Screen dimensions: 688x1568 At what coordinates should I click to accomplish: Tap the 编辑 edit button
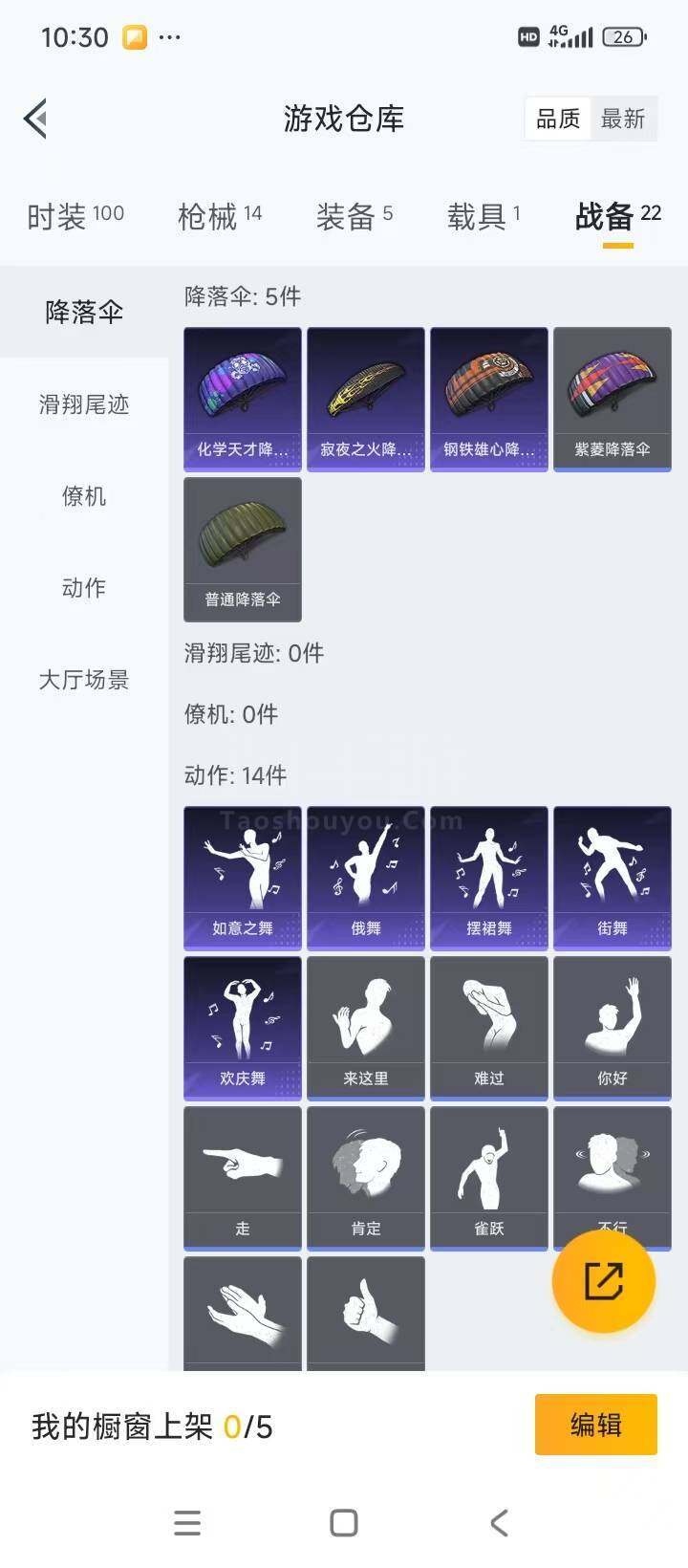(x=595, y=1425)
